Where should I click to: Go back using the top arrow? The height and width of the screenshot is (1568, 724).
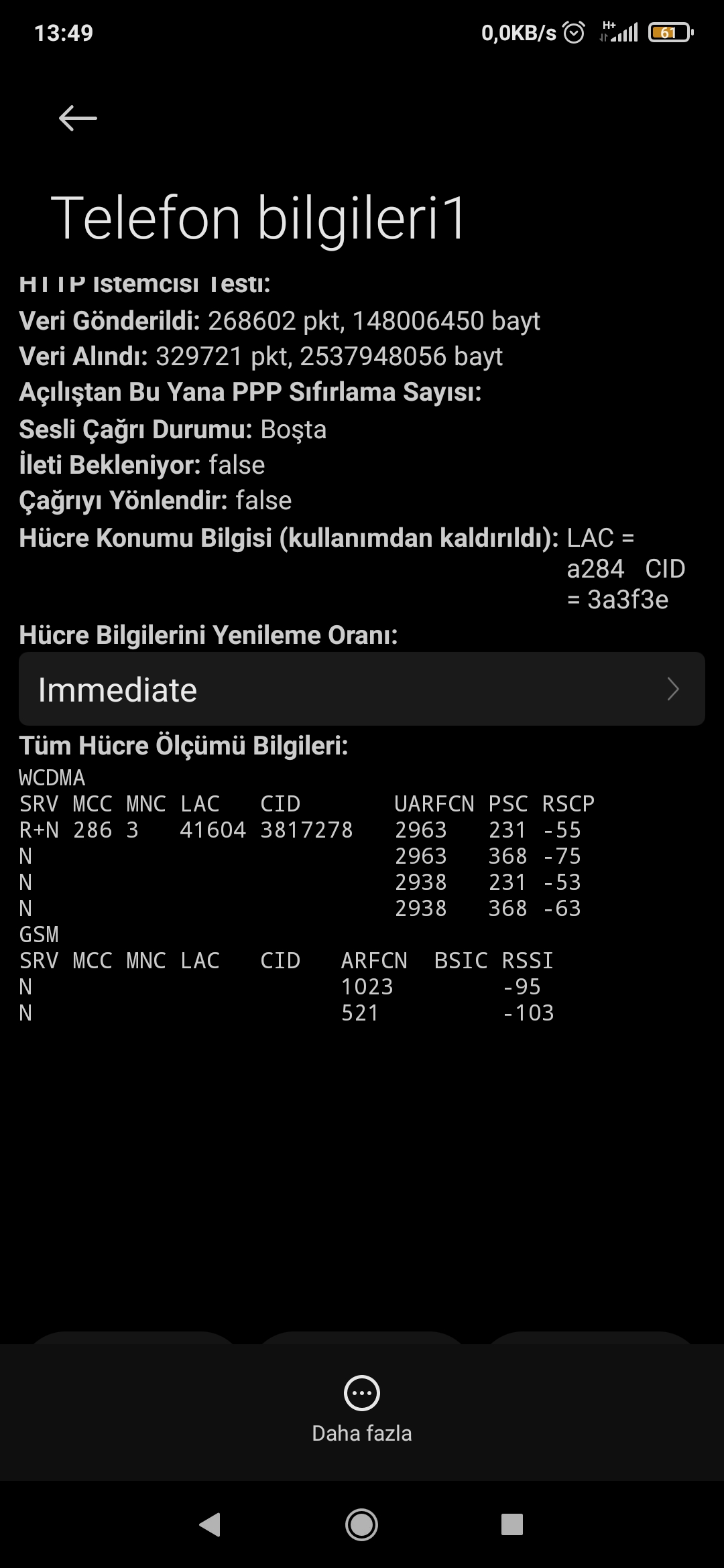(x=78, y=118)
